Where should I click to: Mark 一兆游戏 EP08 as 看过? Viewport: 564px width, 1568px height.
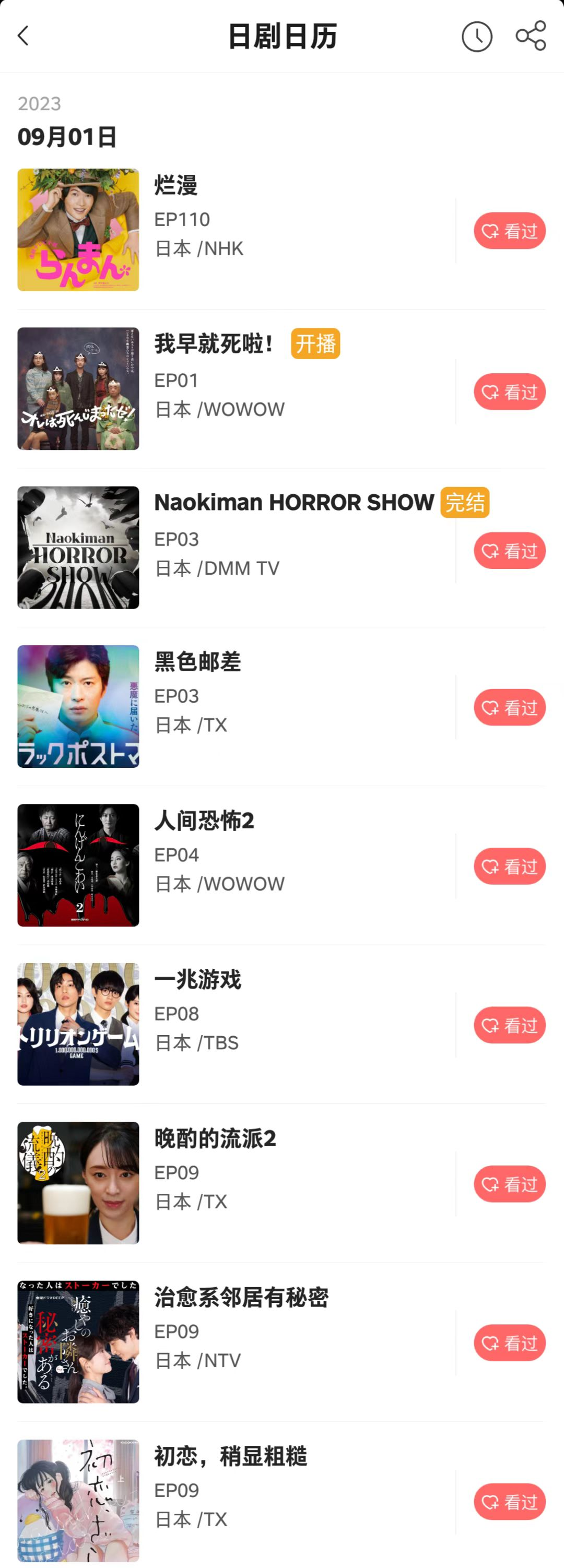point(509,1025)
